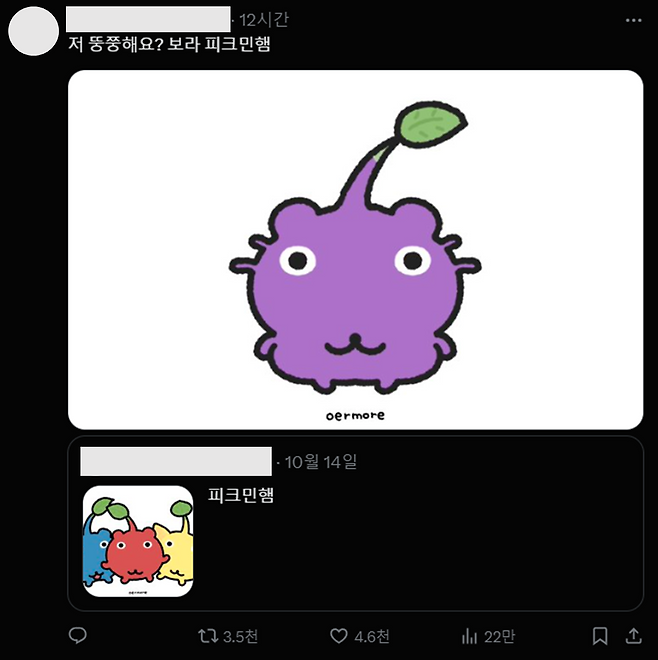Image resolution: width=658 pixels, height=660 pixels.
Task: Open the post's overflow menu
Action: click(633, 20)
